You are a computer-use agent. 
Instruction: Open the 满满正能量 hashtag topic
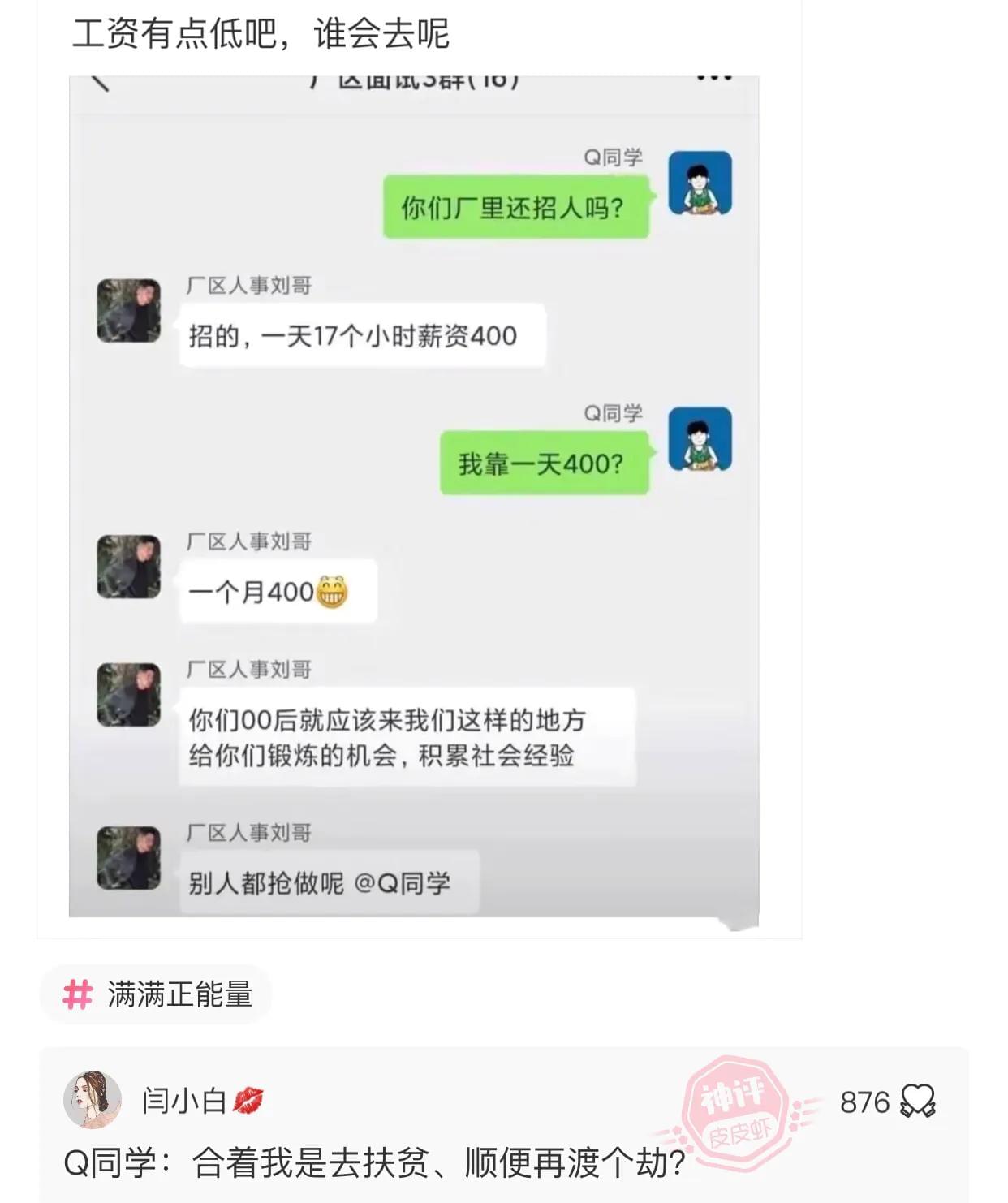(x=156, y=994)
